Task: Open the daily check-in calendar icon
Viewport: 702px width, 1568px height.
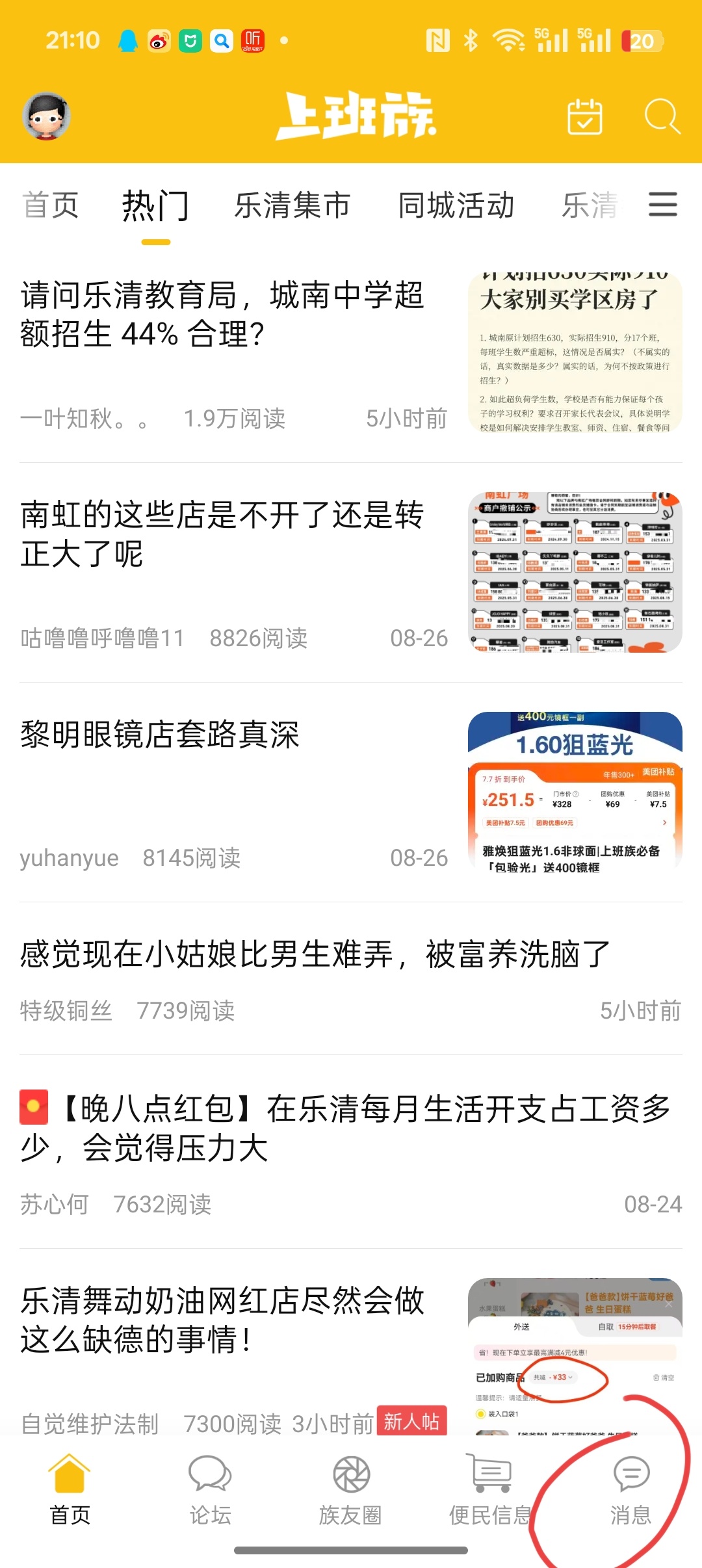Action: tap(584, 116)
